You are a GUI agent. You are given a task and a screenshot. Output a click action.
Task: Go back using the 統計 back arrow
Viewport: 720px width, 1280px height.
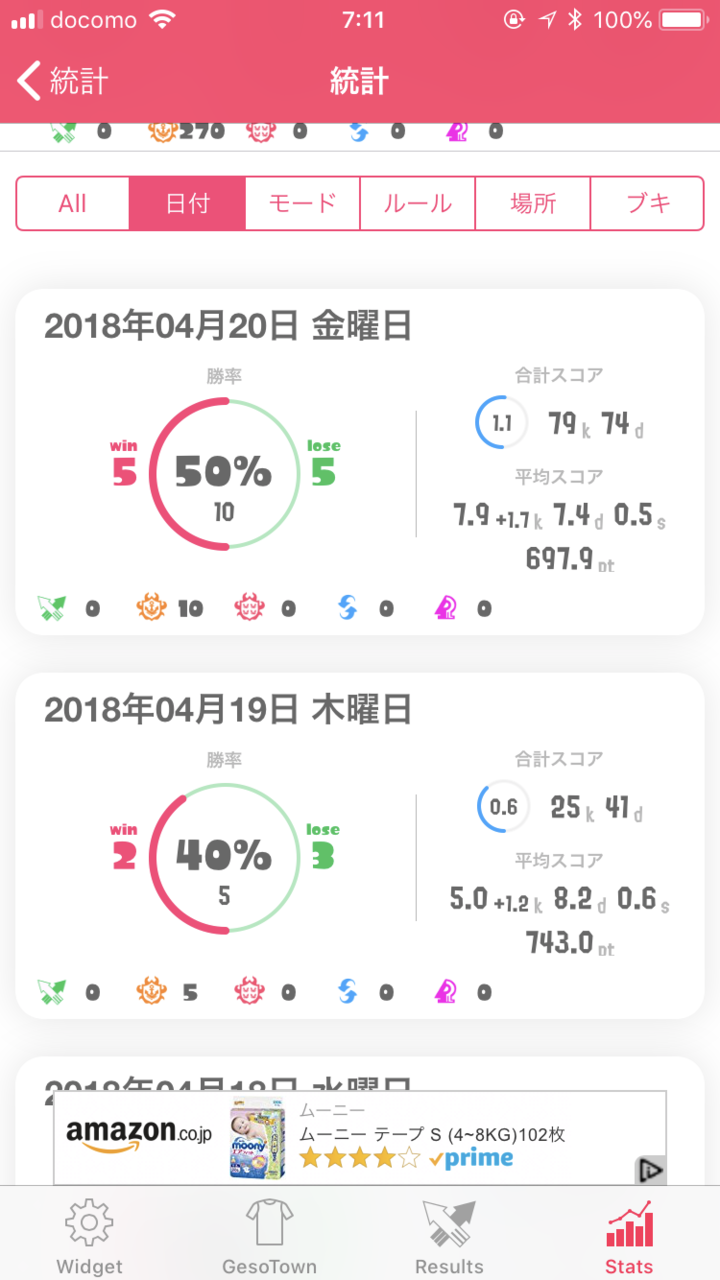tap(62, 81)
